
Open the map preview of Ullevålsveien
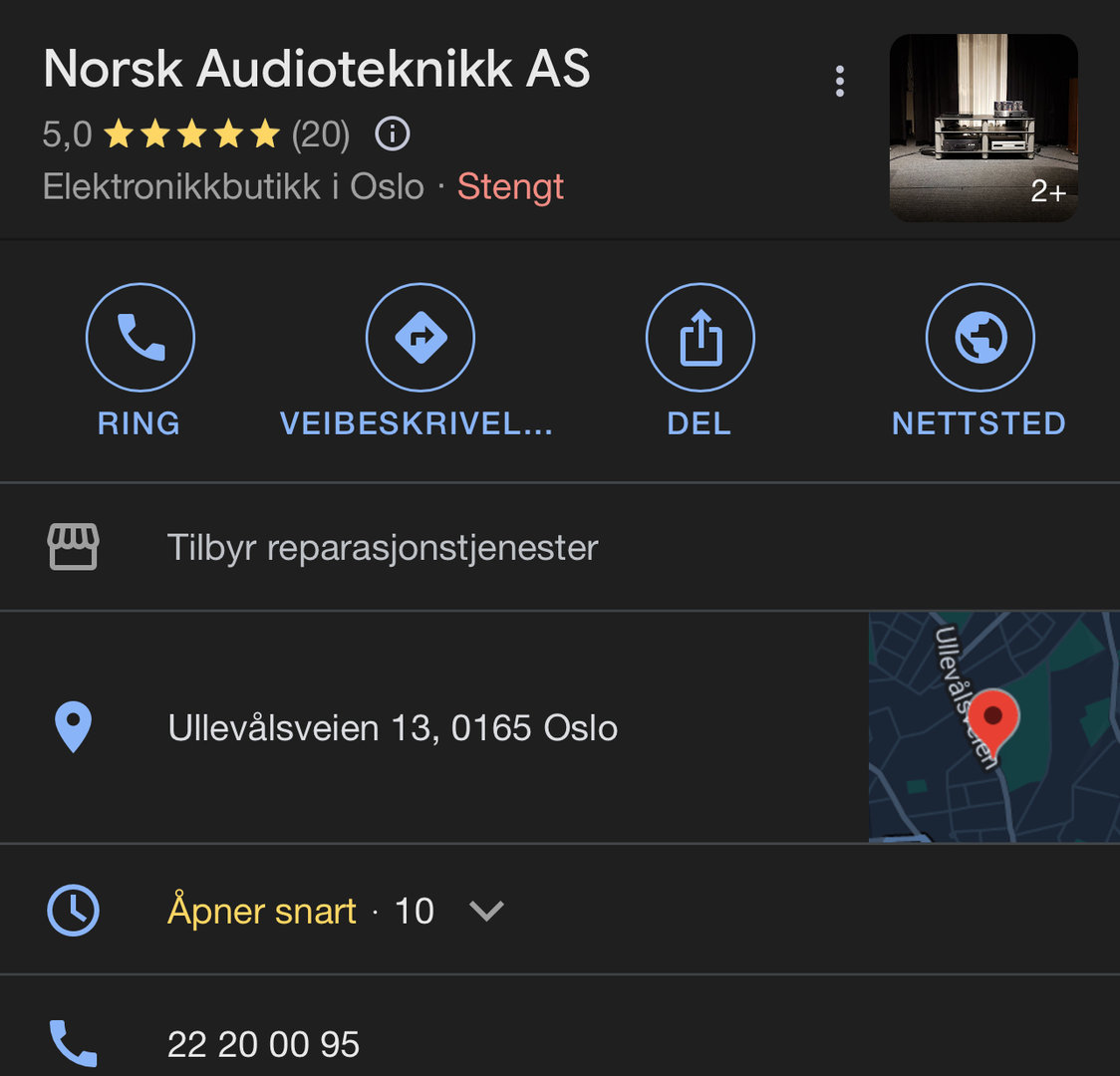pyautogui.click(x=993, y=727)
